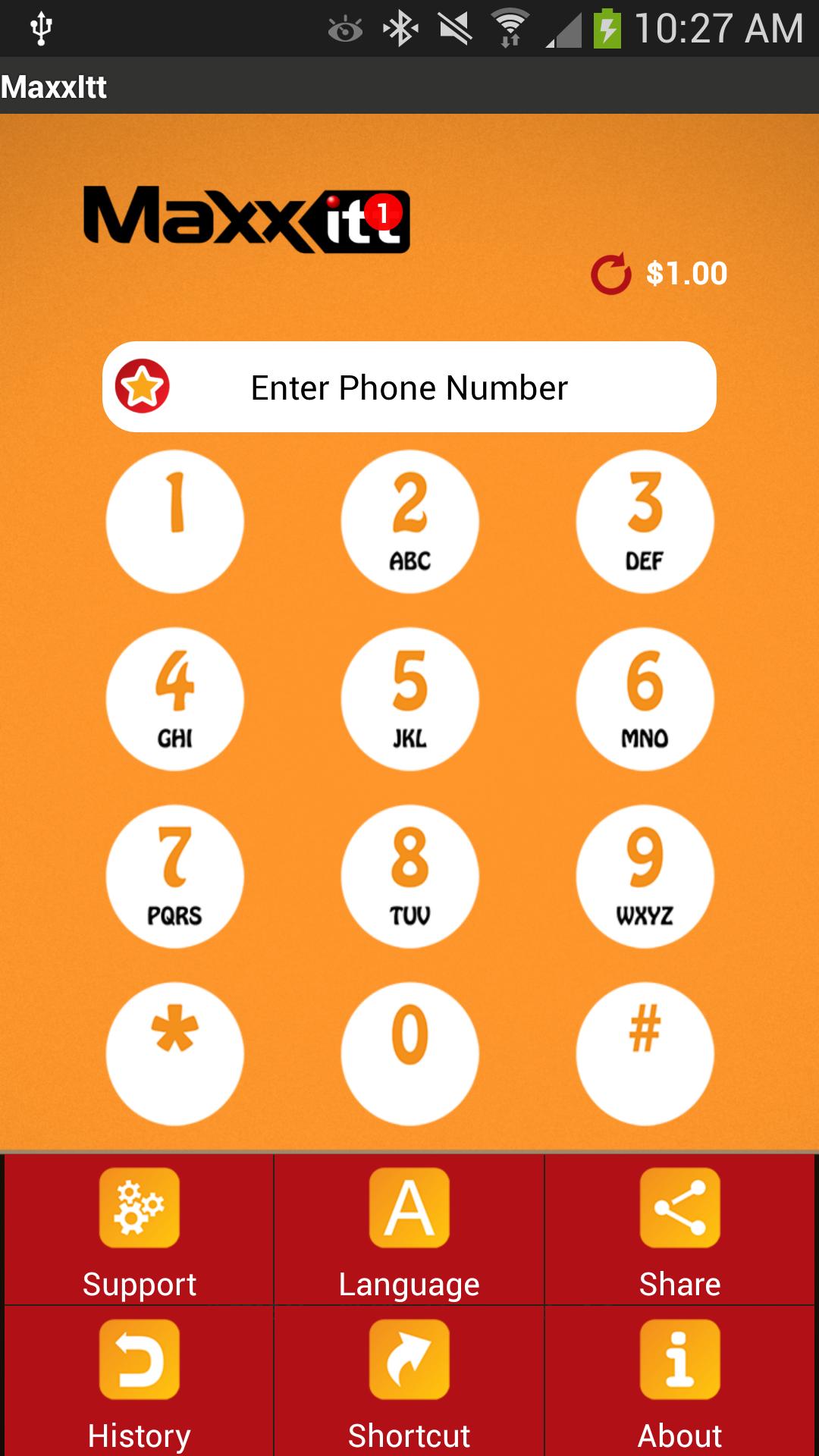The image size is (819, 1456).
Task: Dial digit 0 on keypad
Action: 409,1053
